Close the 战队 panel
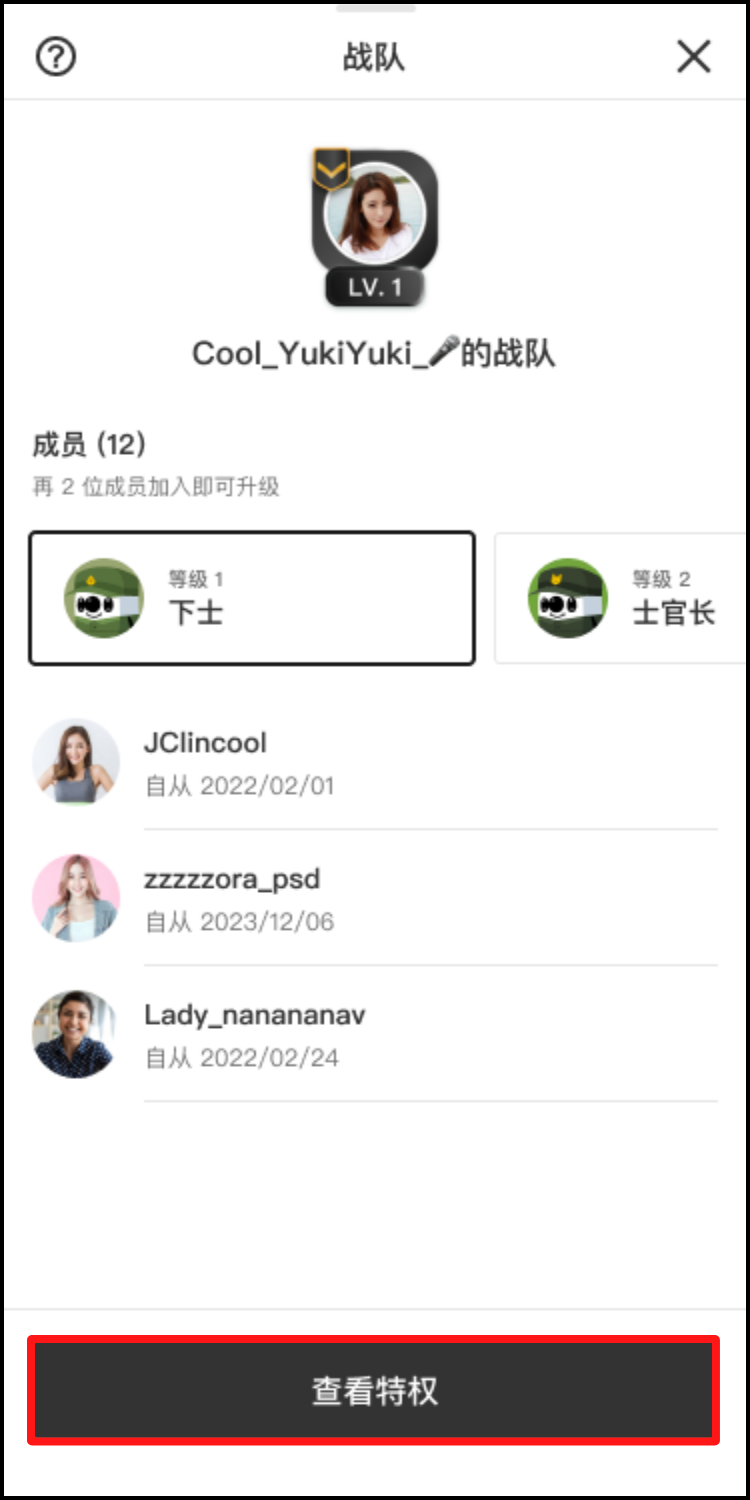750x1500 pixels. point(693,57)
